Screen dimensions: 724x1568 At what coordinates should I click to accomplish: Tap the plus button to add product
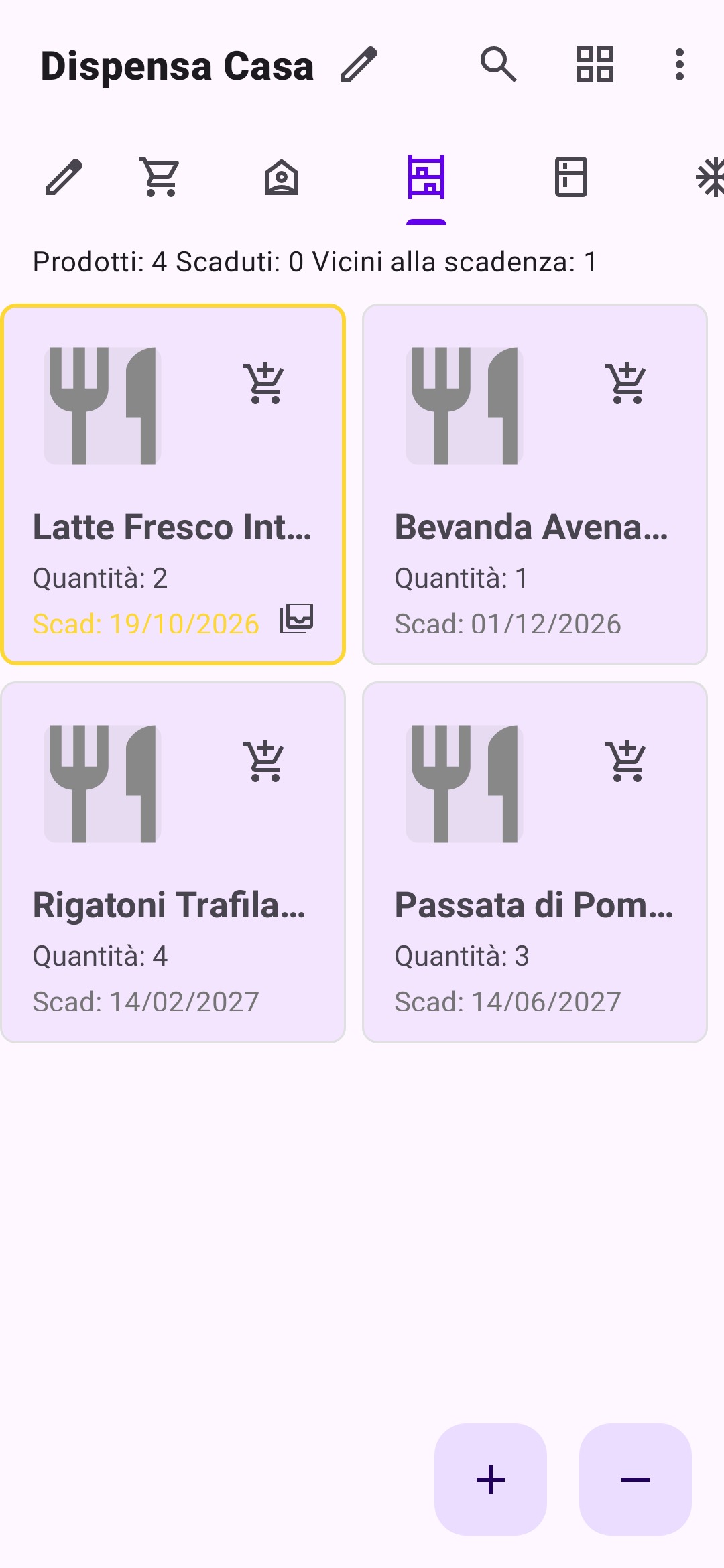tap(491, 1480)
